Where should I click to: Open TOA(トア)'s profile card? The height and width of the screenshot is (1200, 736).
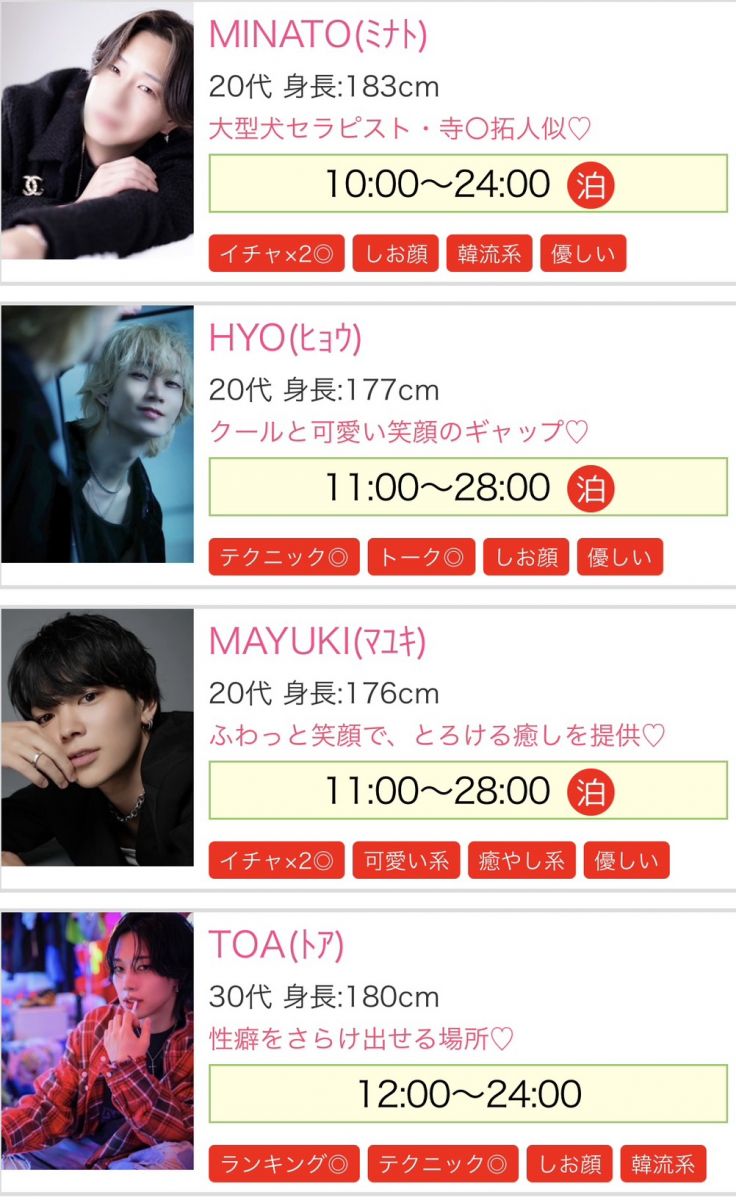[x=276, y=945]
